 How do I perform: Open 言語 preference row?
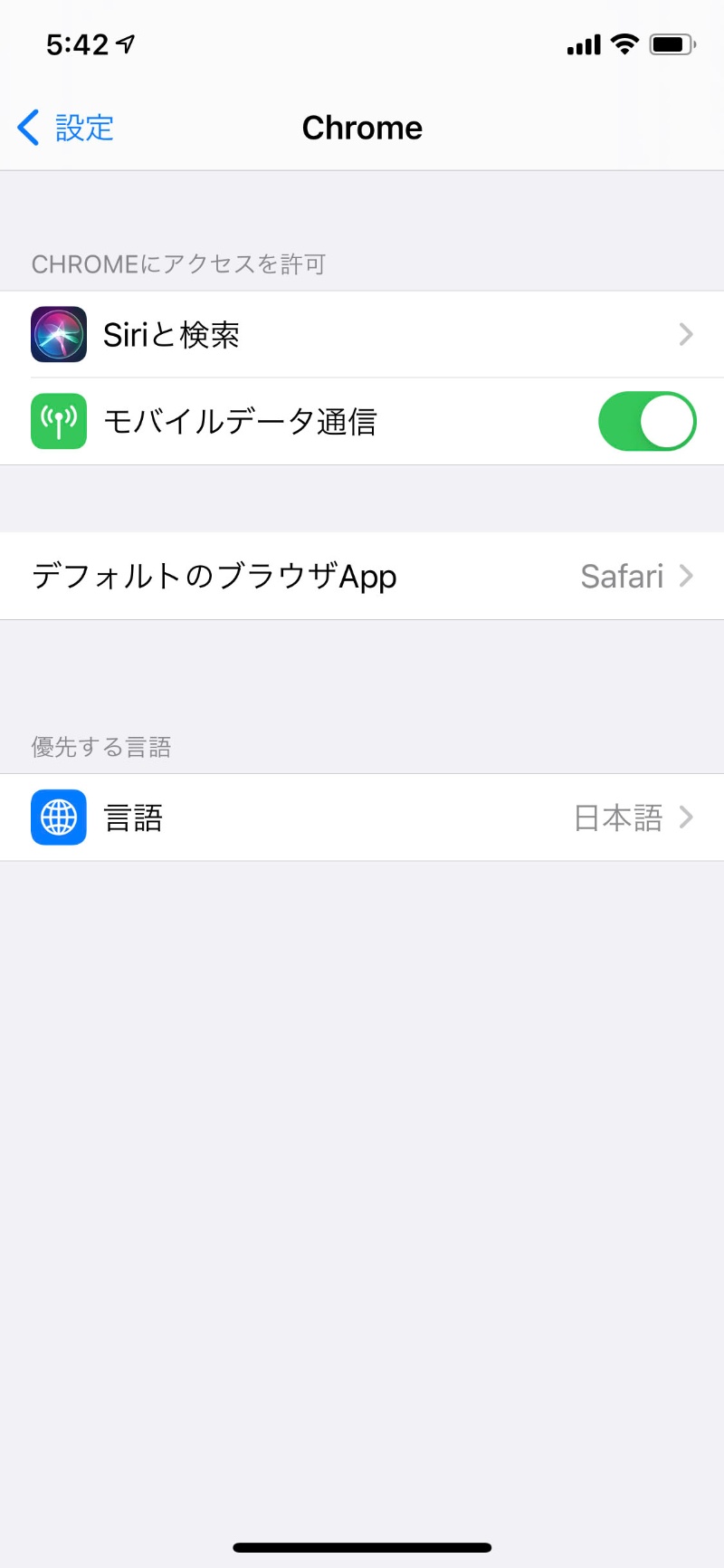[x=362, y=817]
